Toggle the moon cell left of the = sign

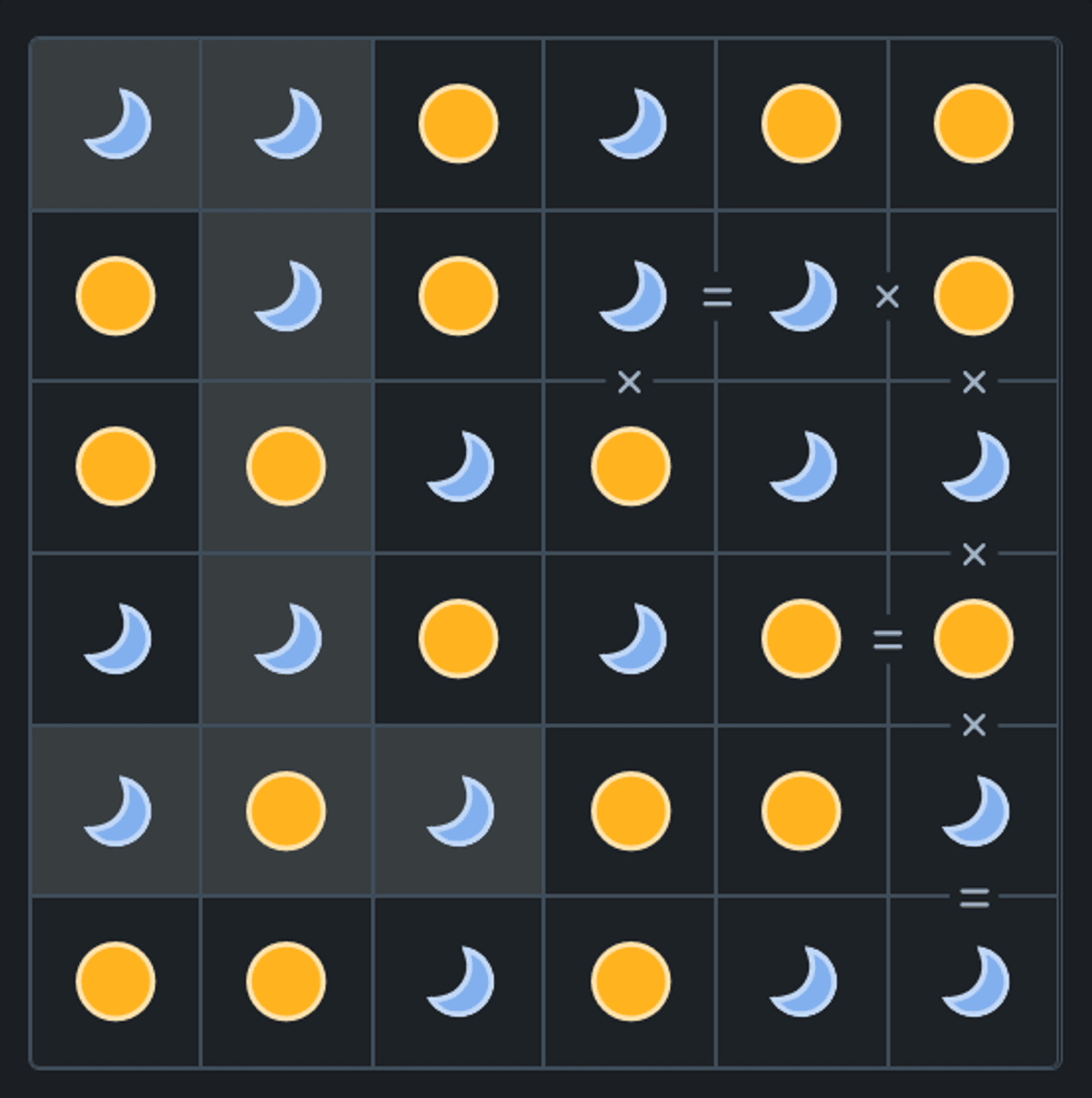[x=631, y=296]
